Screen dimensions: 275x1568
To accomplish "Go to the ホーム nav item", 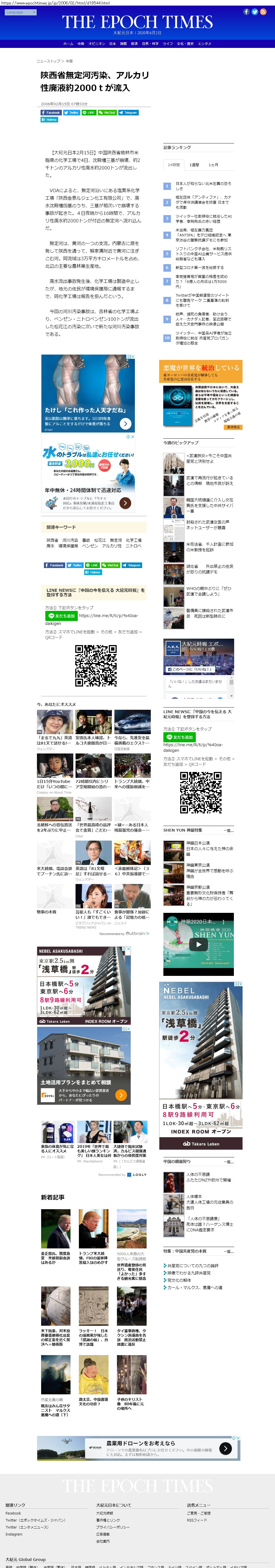I will [x=68, y=44].
